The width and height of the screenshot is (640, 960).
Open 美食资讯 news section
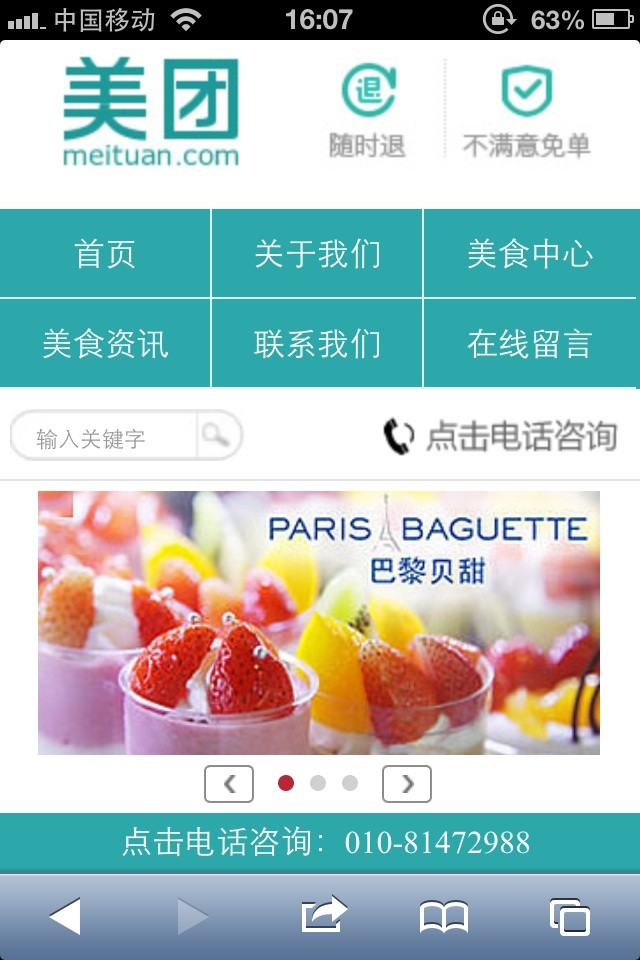[105, 344]
